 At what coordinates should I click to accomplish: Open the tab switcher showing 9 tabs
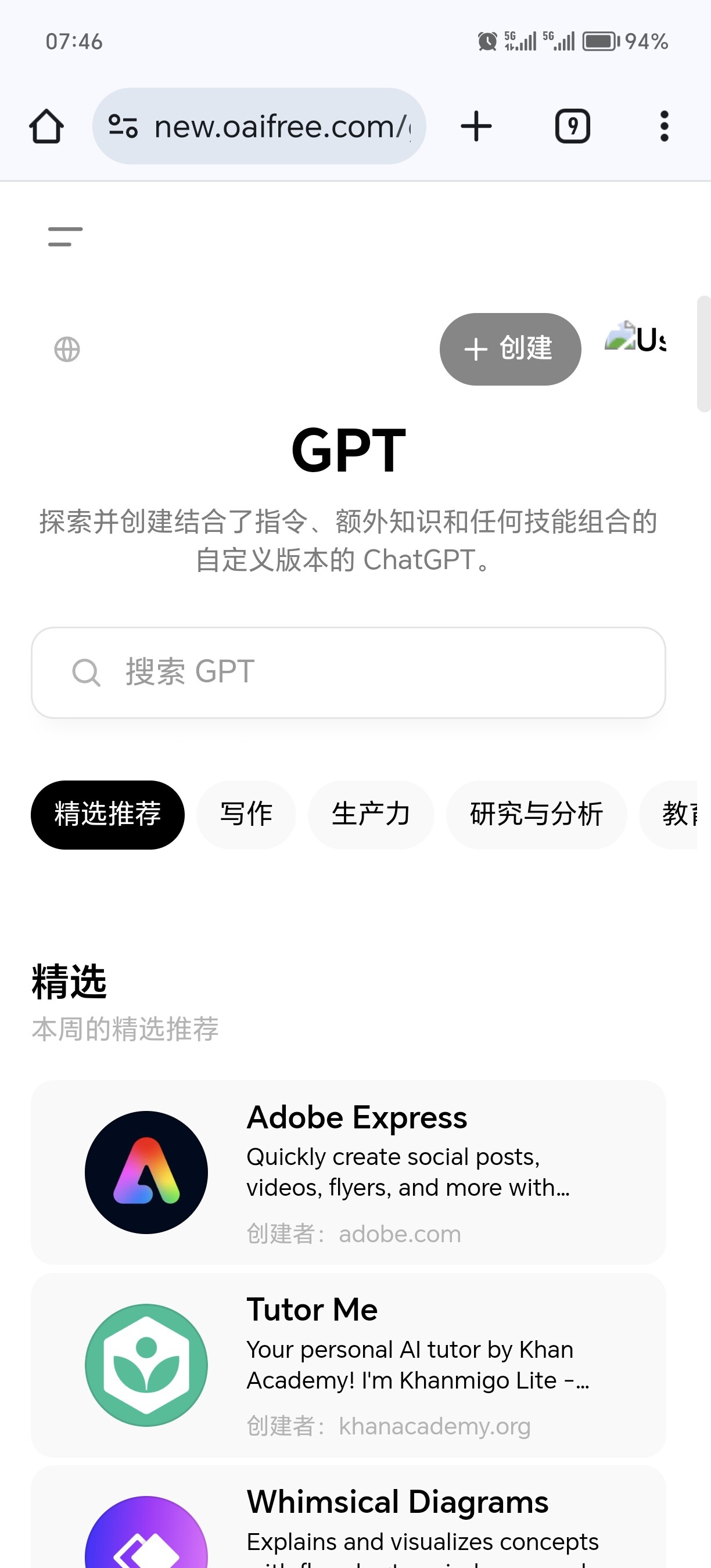(x=572, y=126)
